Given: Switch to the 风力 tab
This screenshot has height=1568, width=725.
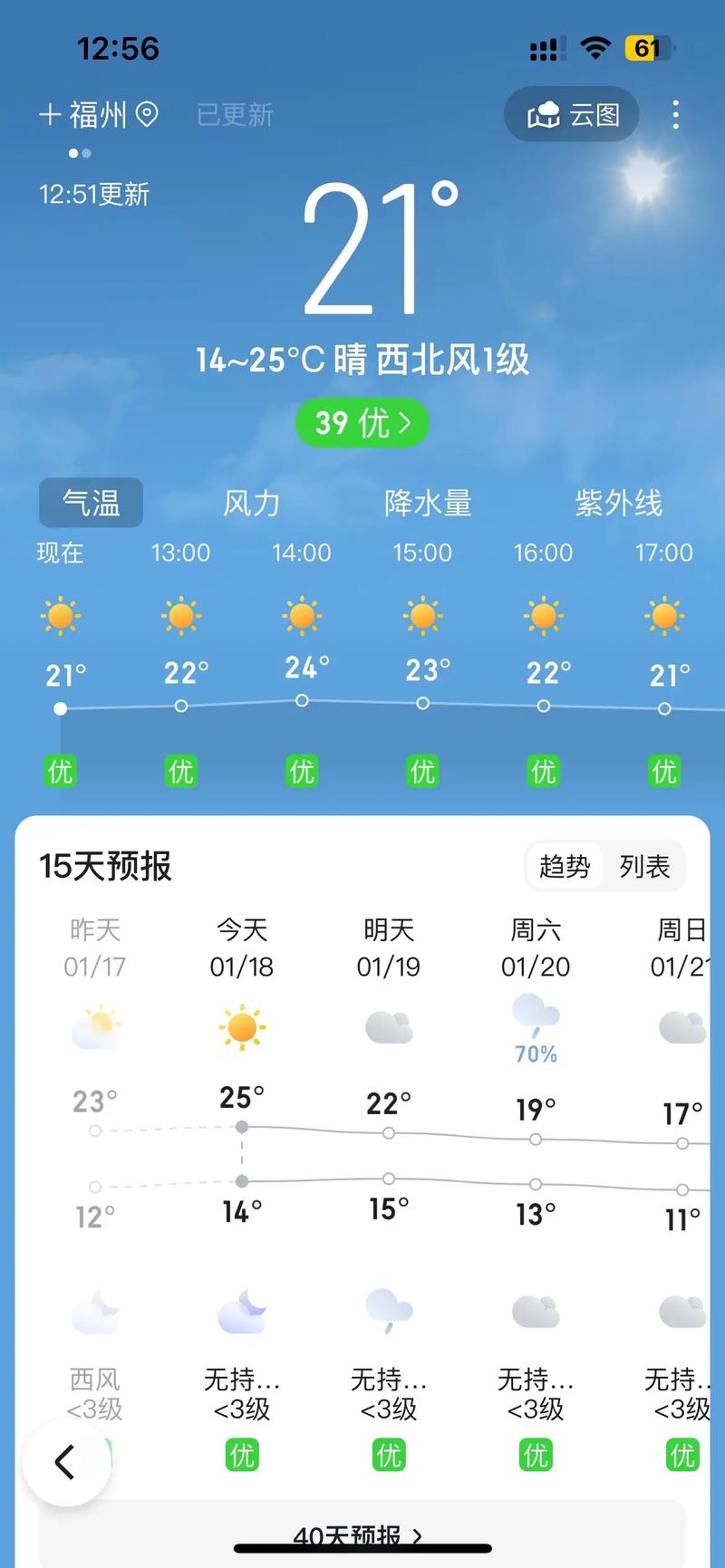Looking at the screenshot, I should click(251, 504).
